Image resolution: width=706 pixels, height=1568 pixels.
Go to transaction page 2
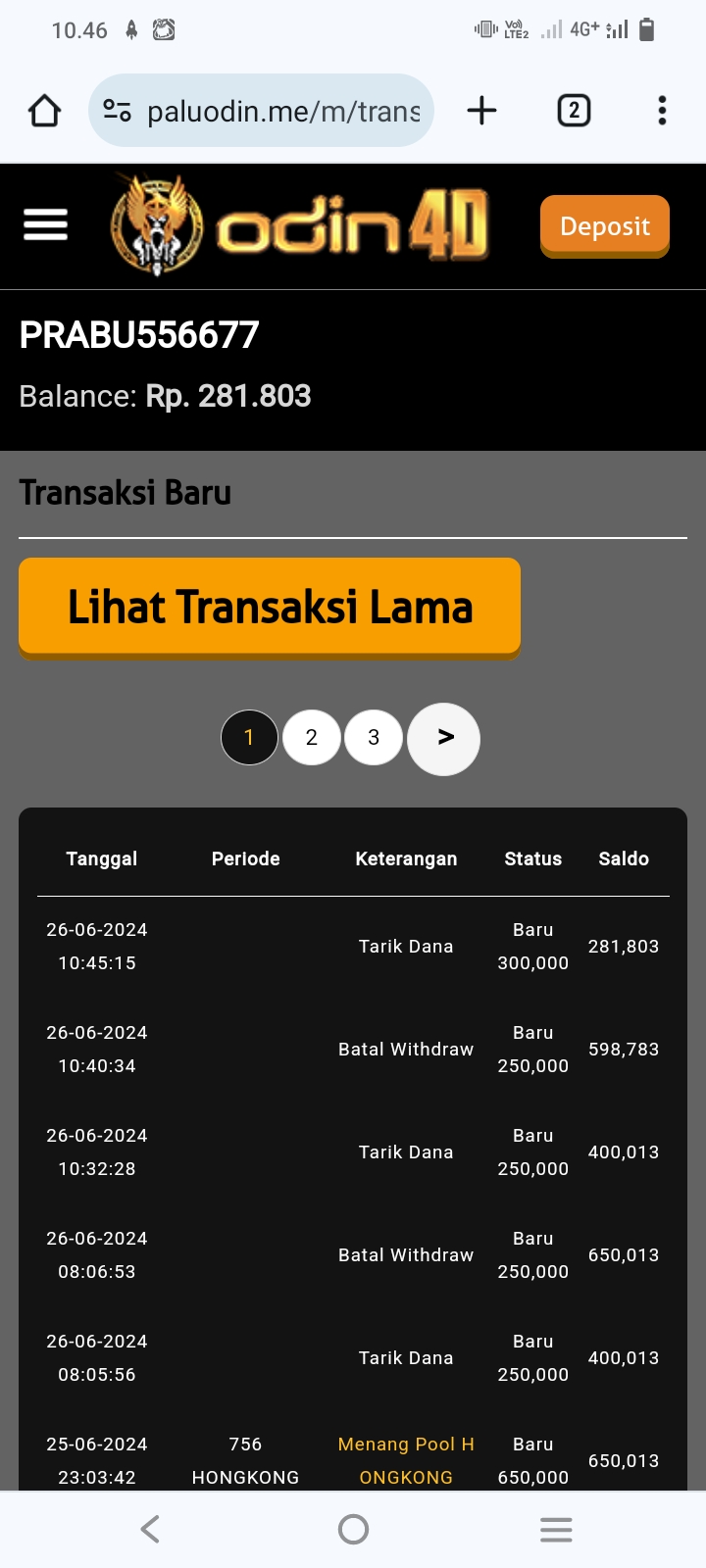pos(312,737)
